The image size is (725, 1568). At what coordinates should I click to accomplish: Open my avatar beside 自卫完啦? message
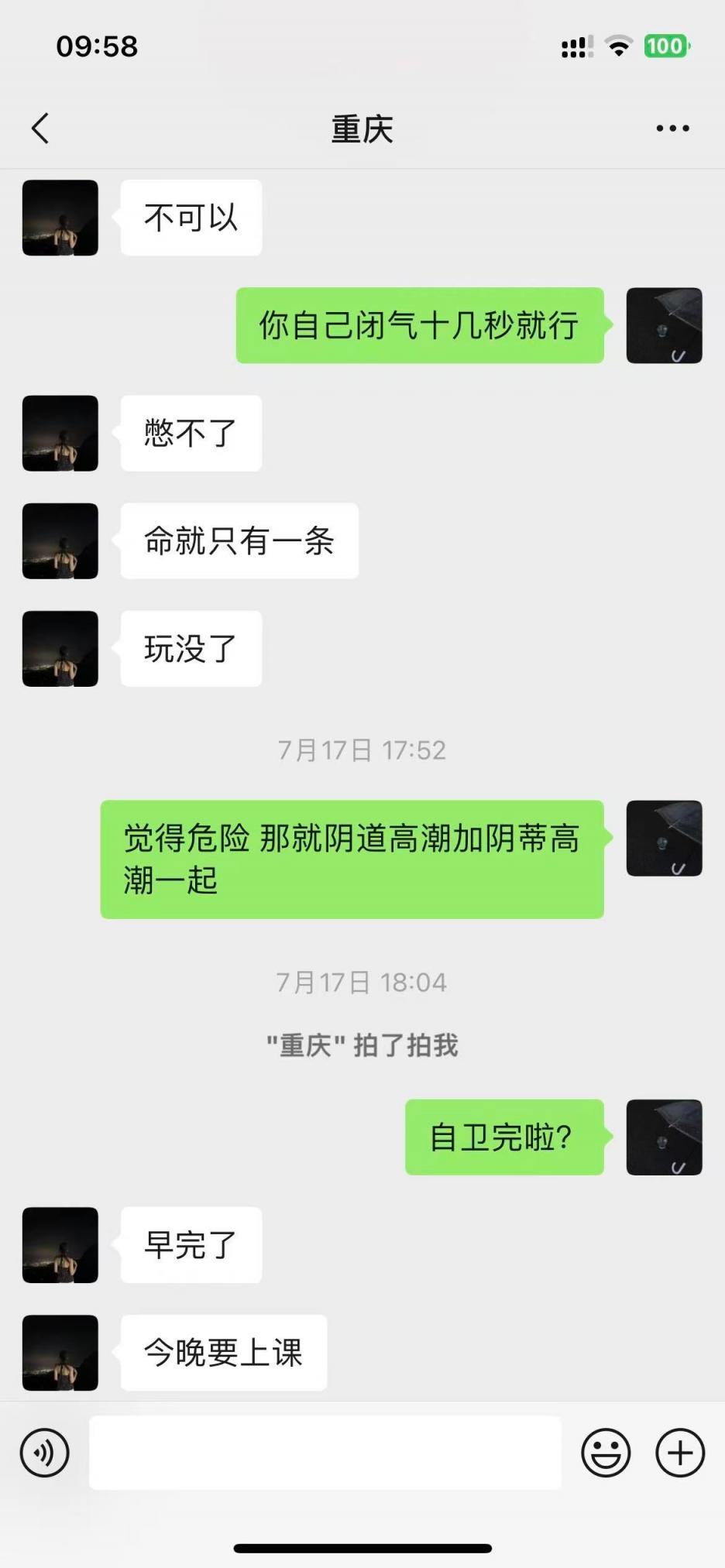(x=664, y=1137)
